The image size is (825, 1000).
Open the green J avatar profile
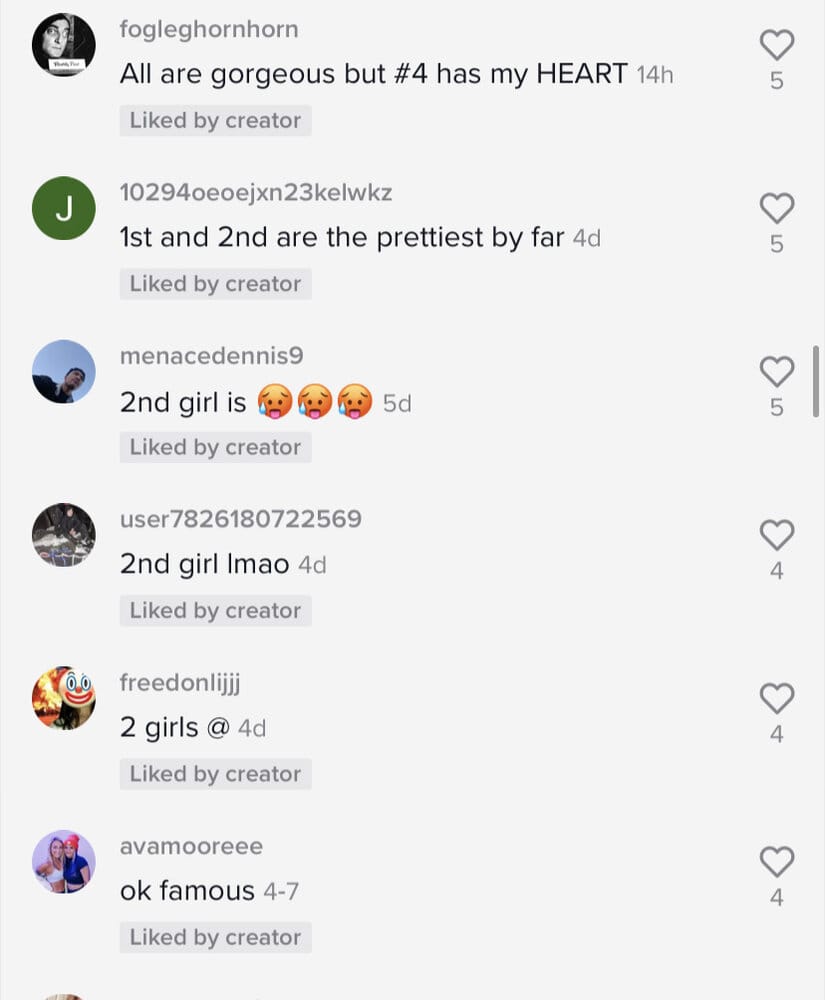click(x=64, y=208)
